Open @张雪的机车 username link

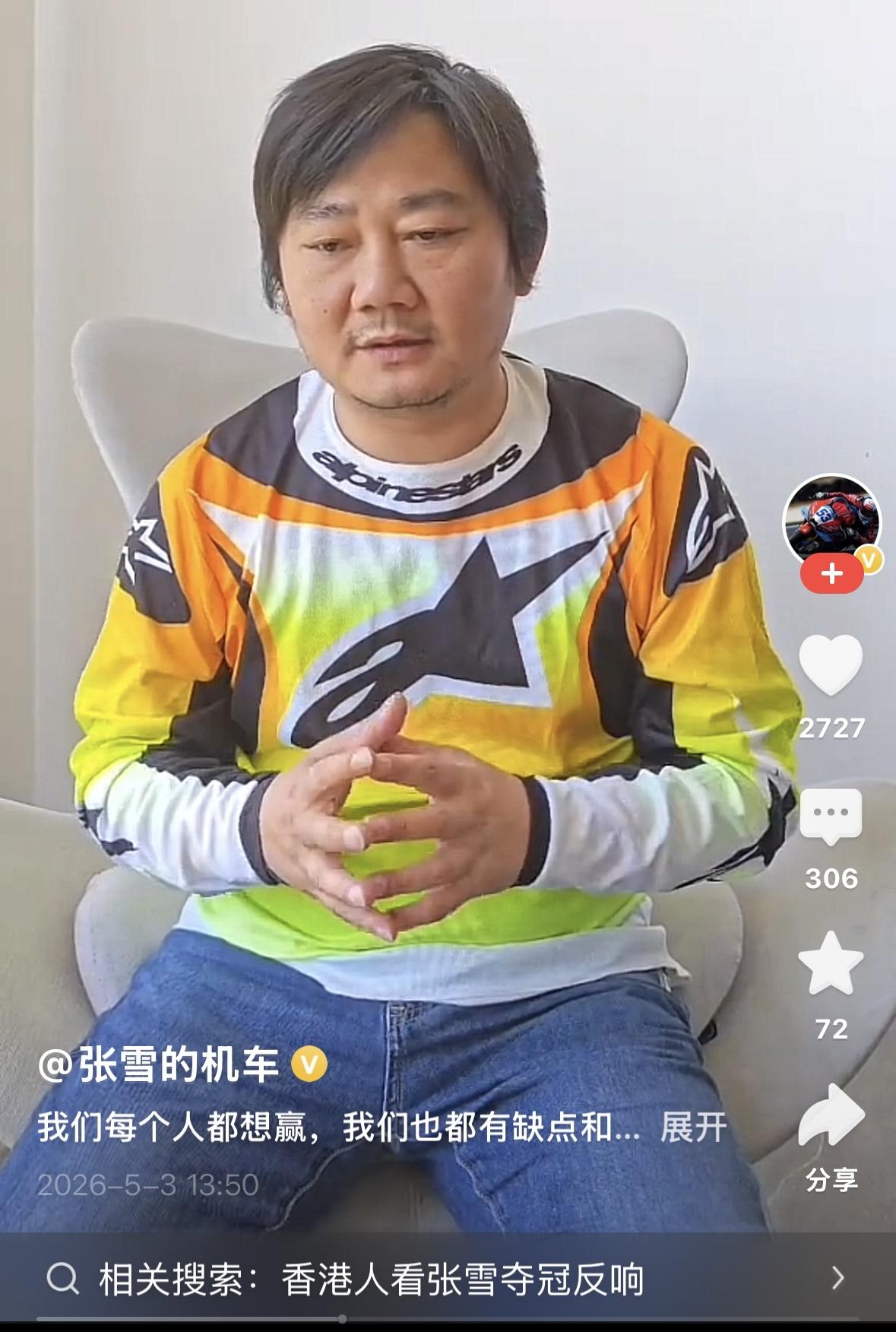click(159, 1064)
